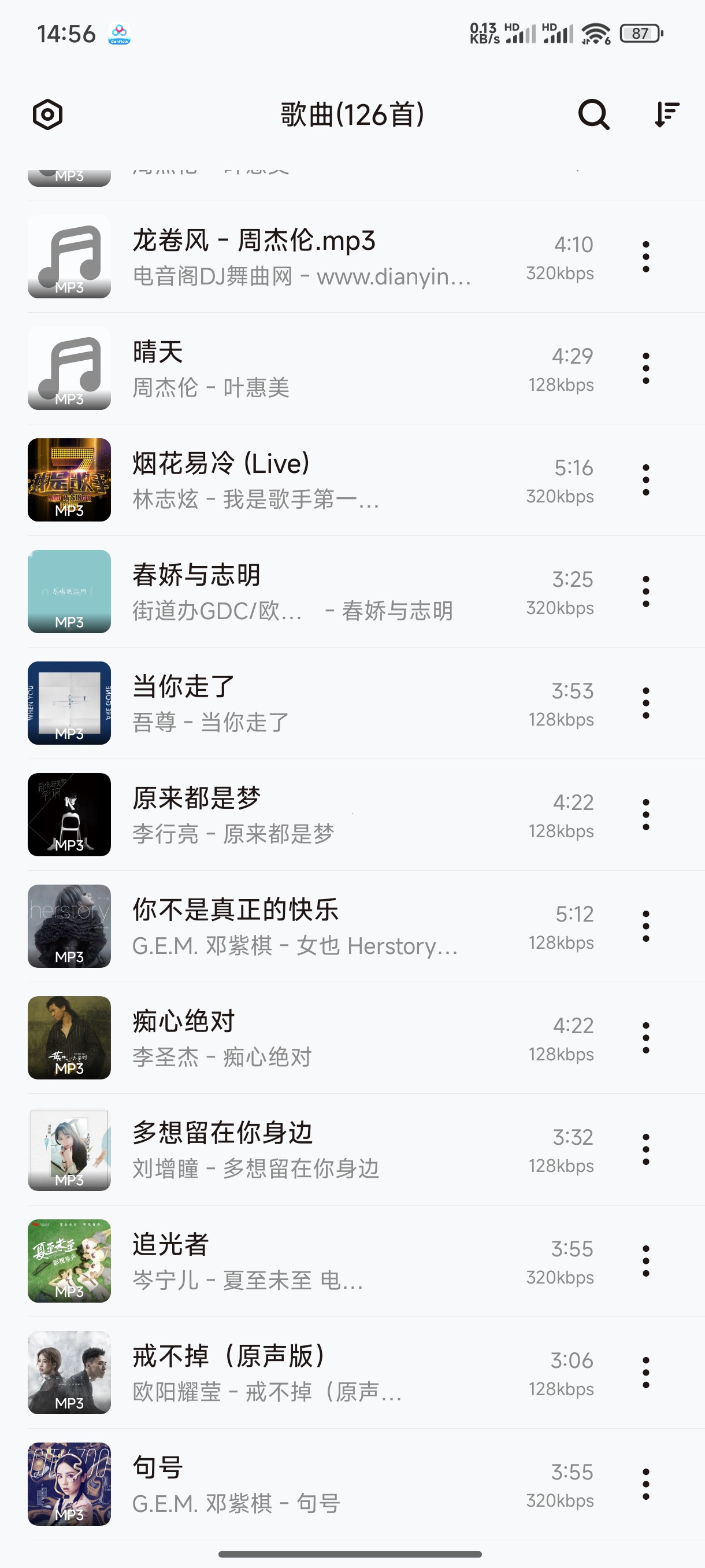This screenshot has height=1568, width=705.
Task: Open options icon for 痴心绝对
Action: [645, 1038]
